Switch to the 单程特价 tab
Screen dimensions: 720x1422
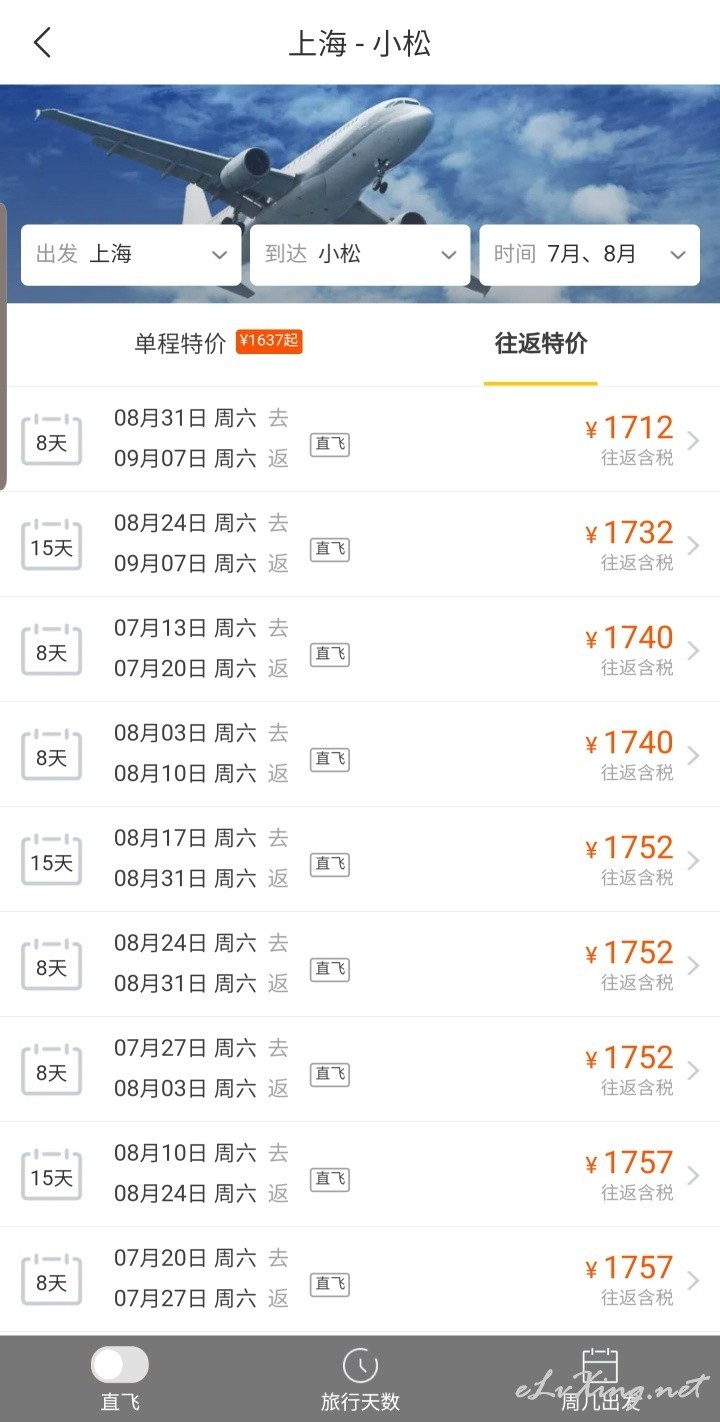(181, 343)
